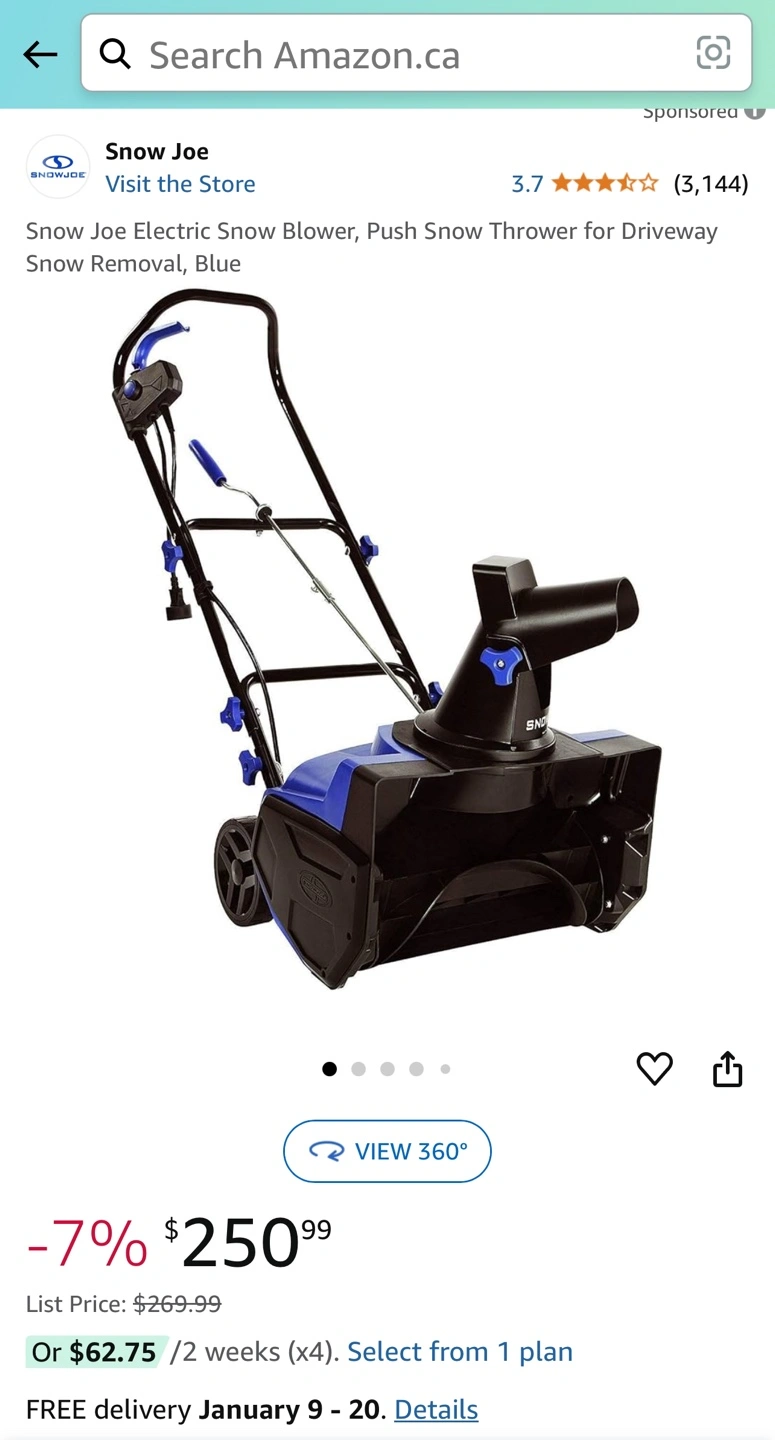Jump to the second image dot
The image size is (775, 1440).
click(359, 1069)
